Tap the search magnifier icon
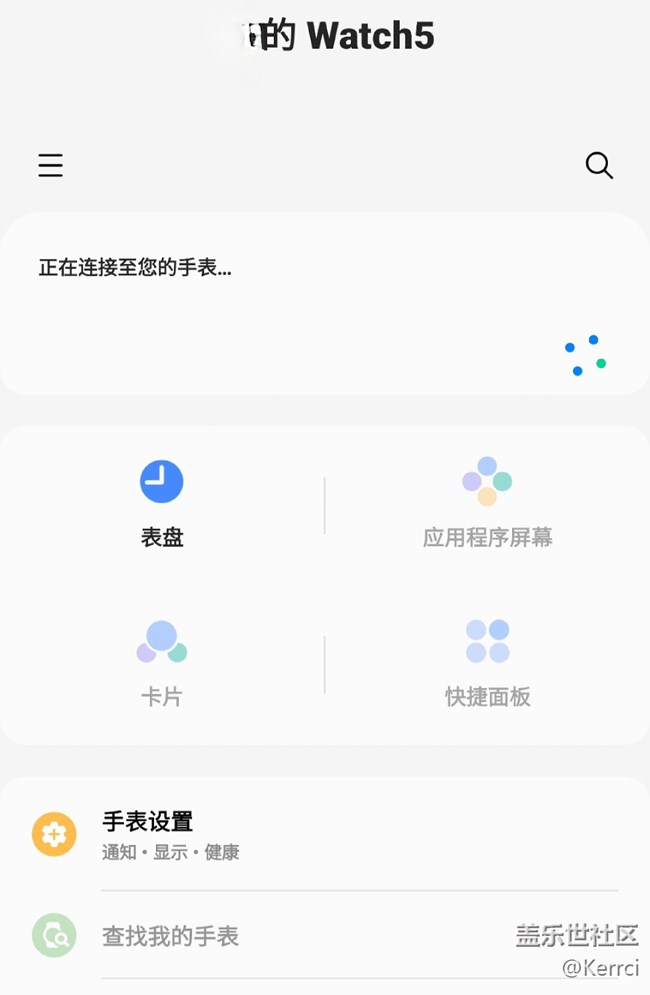The height and width of the screenshot is (995, 650). [x=599, y=165]
